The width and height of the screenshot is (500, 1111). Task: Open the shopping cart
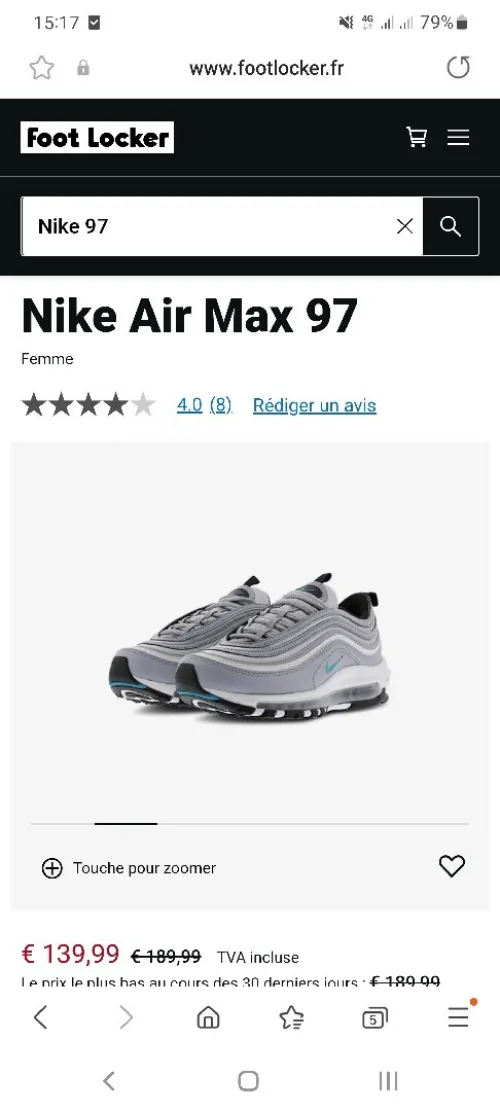click(x=417, y=137)
